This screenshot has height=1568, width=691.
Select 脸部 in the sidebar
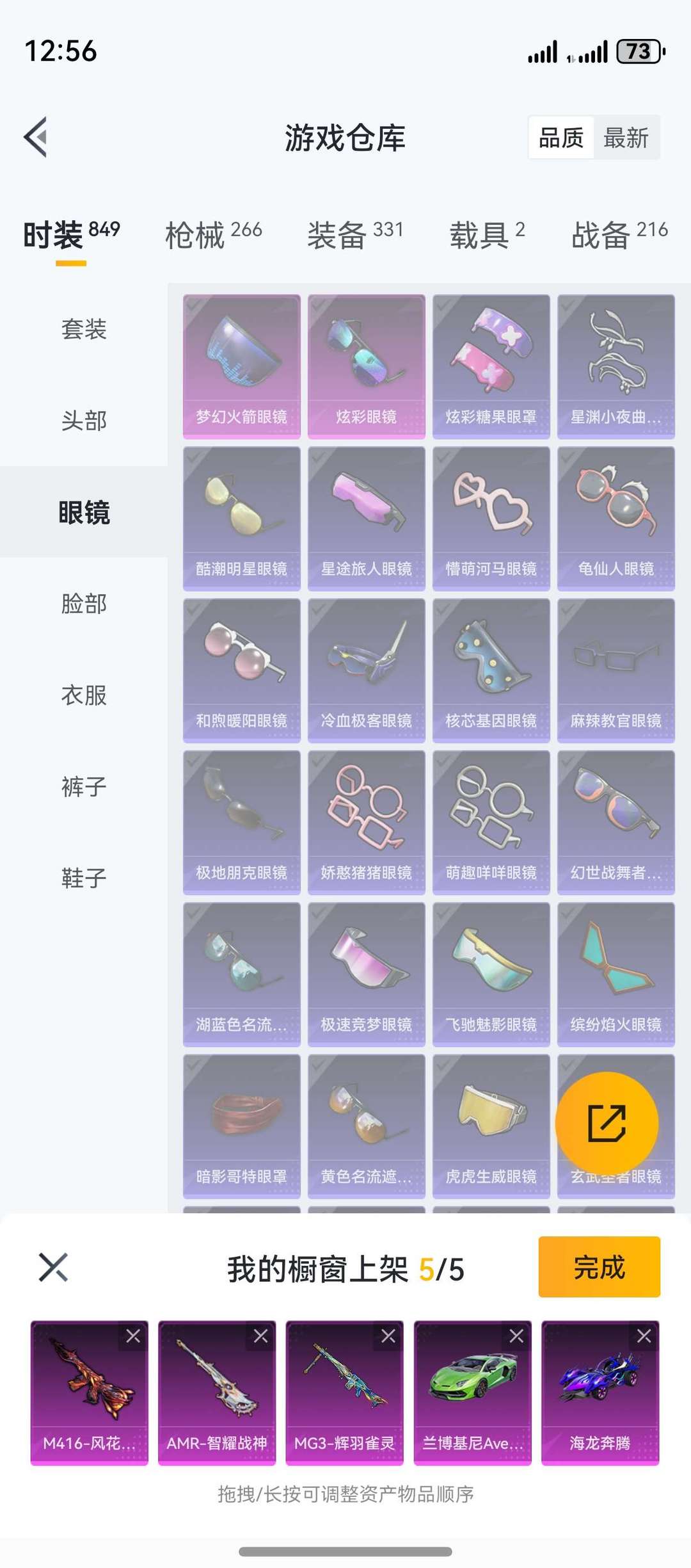84,604
